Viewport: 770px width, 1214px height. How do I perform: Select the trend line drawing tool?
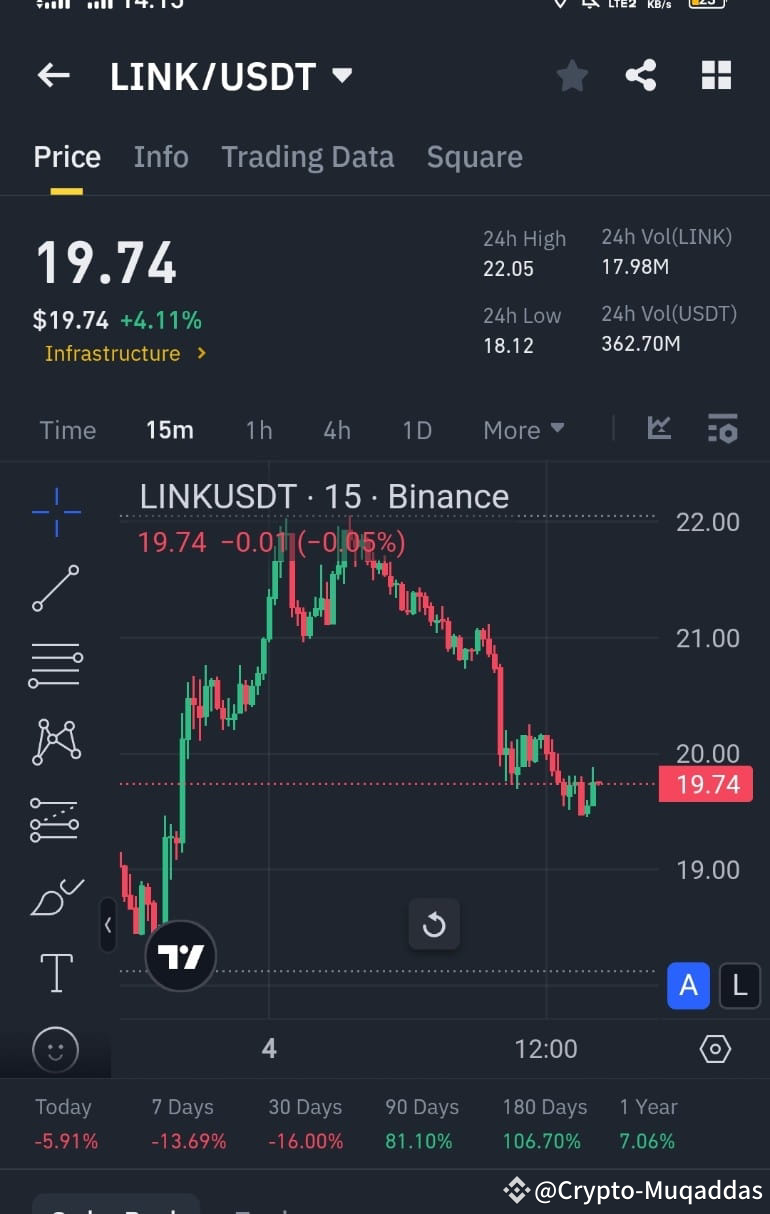(55, 588)
